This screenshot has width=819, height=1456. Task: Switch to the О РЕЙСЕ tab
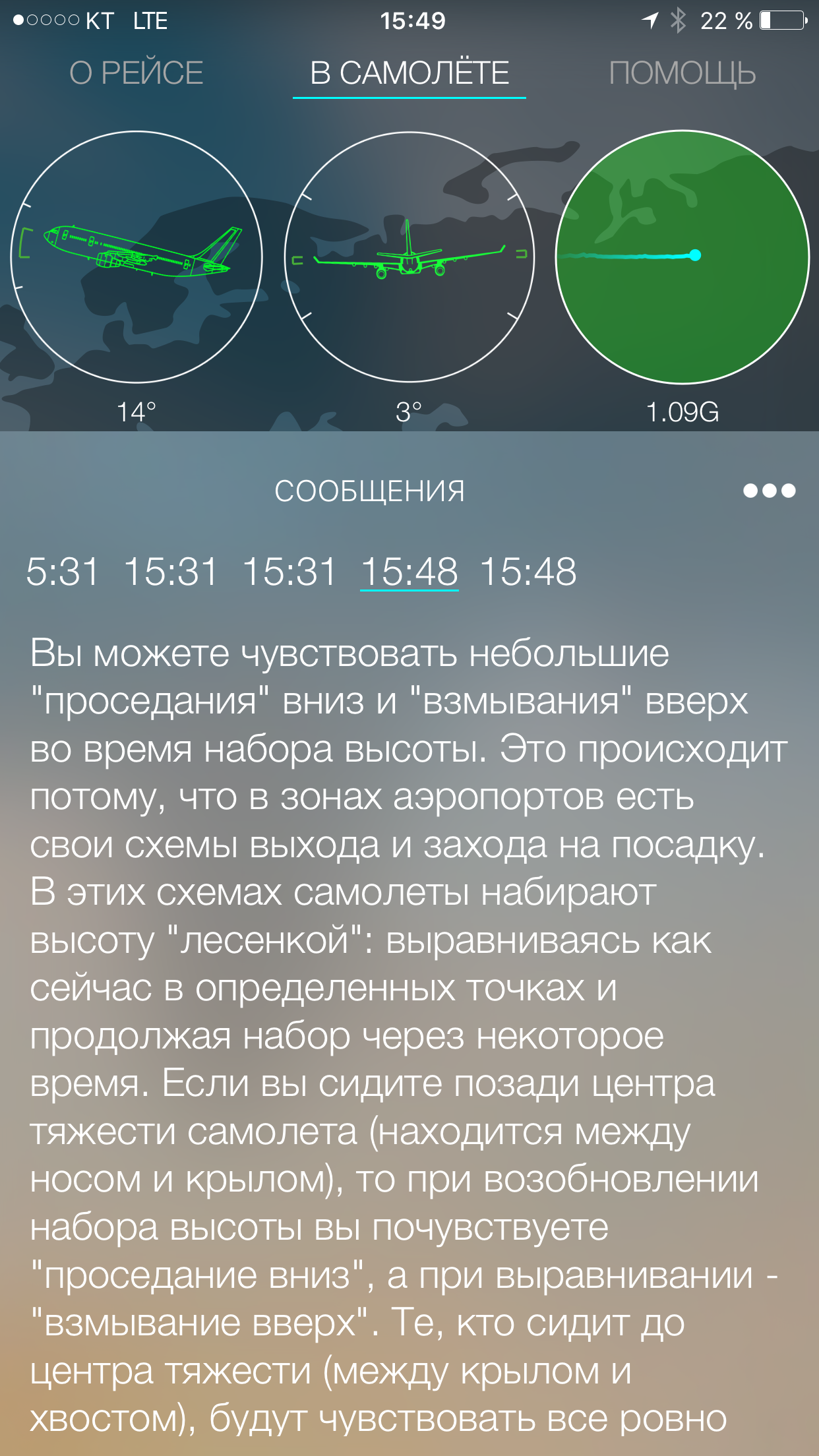click(136, 73)
